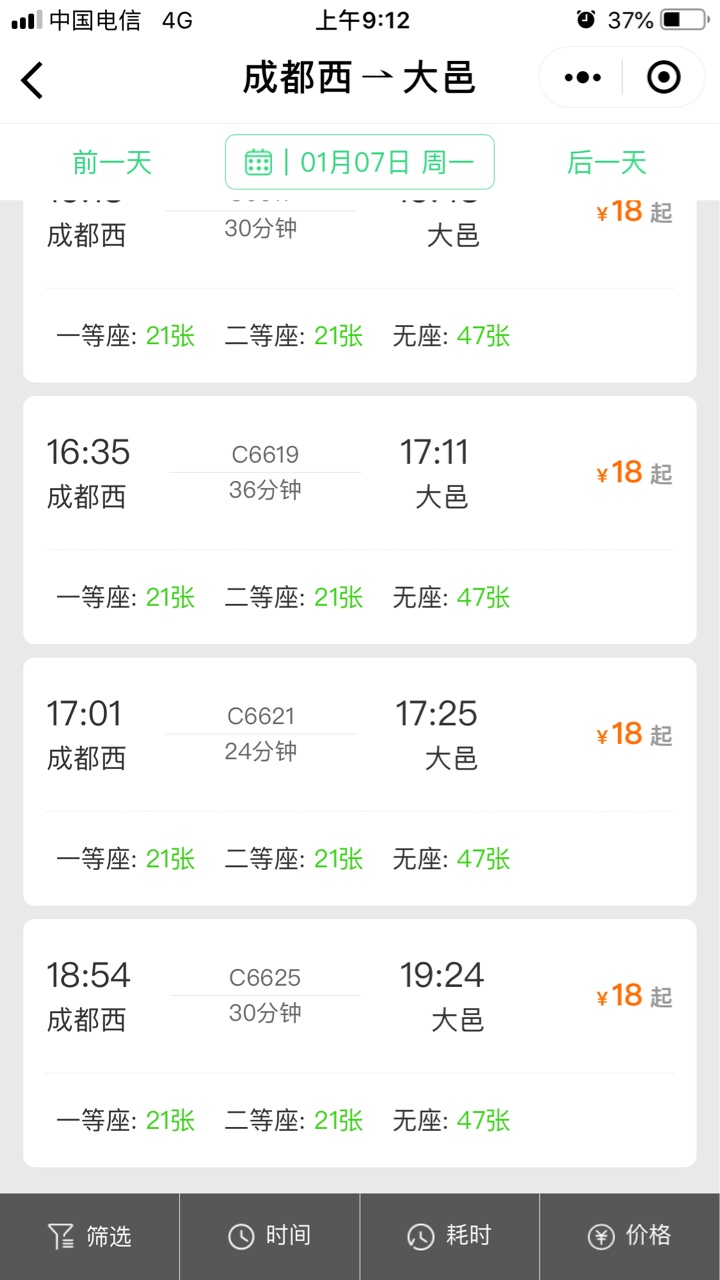Switch to the next day (后一天)
This screenshot has width=720, height=1280.
(607, 162)
